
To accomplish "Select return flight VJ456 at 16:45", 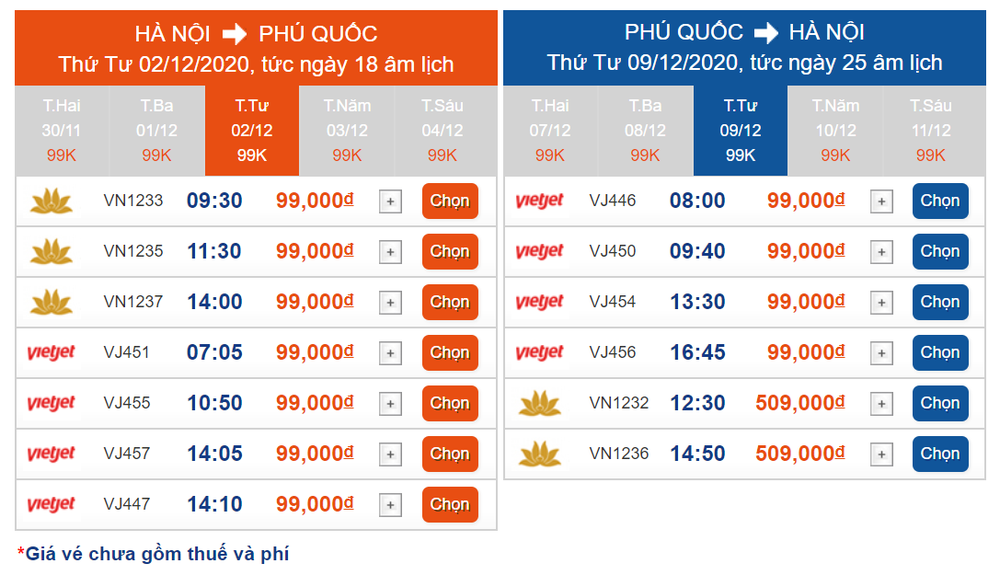I will [940, 353].
